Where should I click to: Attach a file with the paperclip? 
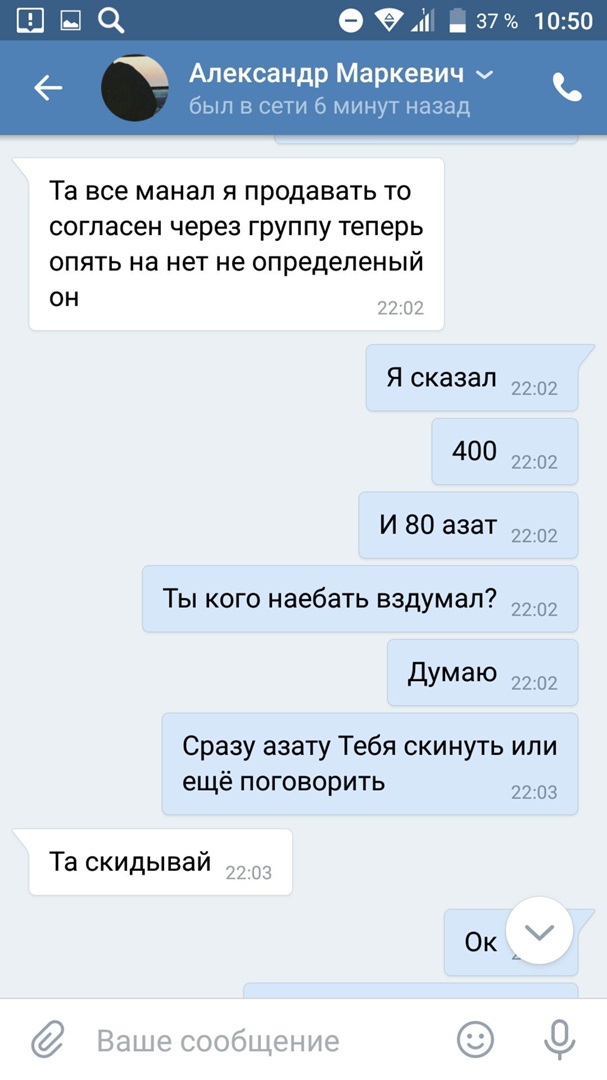pos(46,1040)
